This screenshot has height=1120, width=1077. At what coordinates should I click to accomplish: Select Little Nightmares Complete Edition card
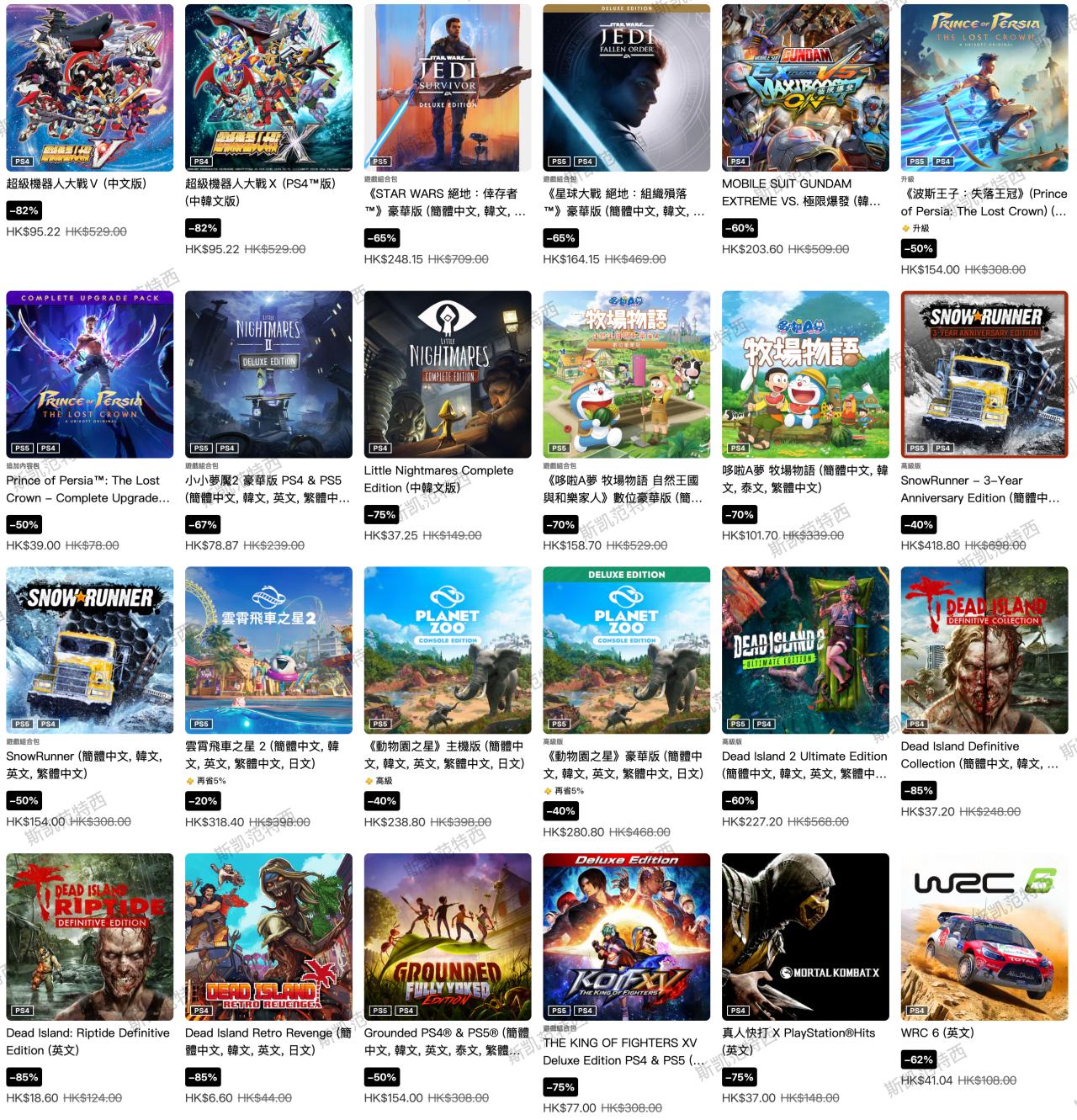448,374
